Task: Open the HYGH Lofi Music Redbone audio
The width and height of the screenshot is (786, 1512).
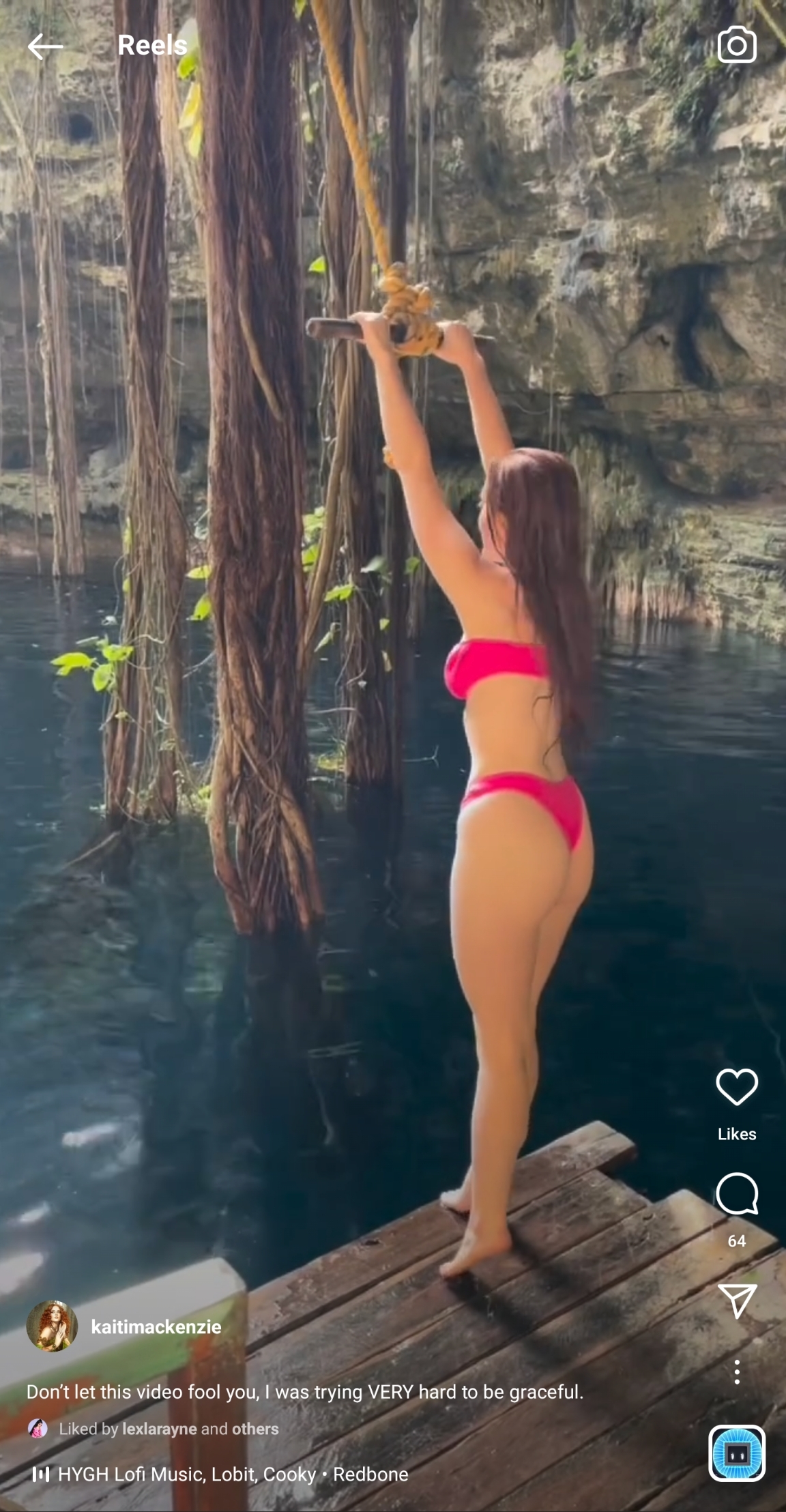Action: (x=232, y=1474)
